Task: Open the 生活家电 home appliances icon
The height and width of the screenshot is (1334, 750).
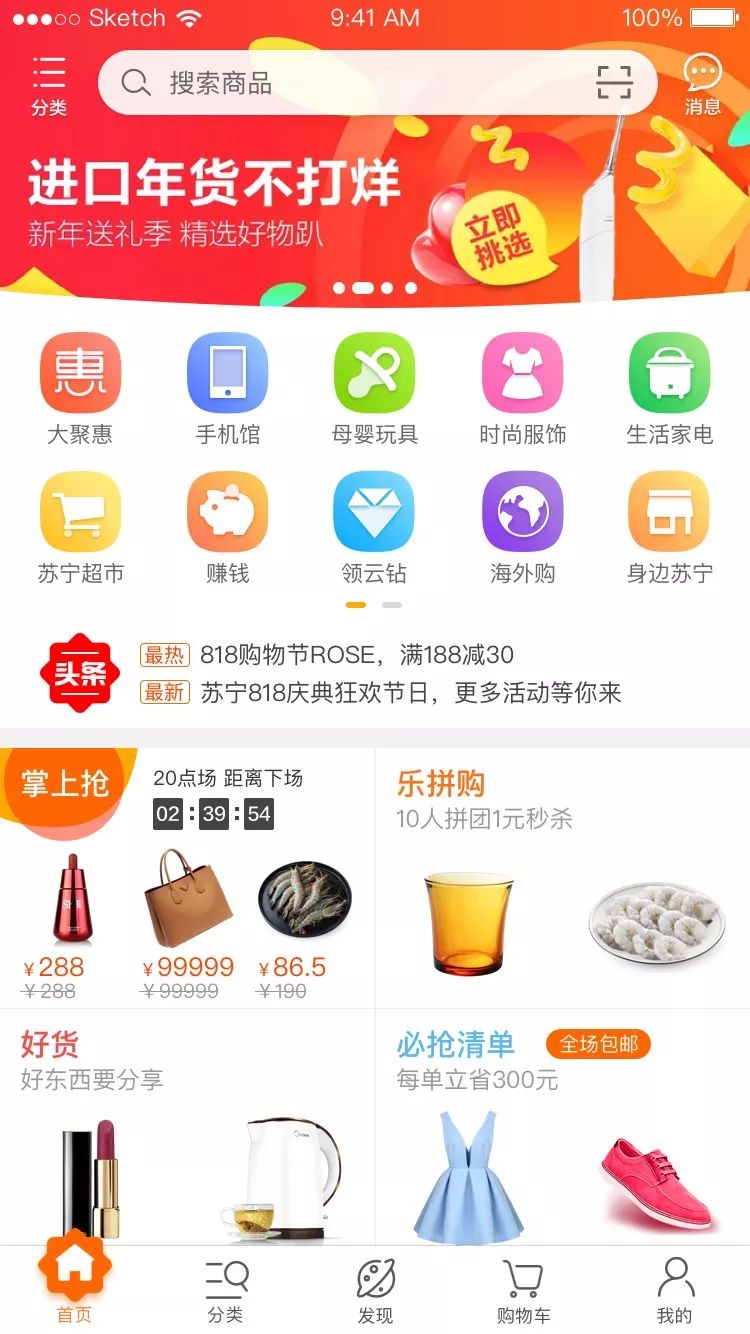Action: (x=670, y=375)
